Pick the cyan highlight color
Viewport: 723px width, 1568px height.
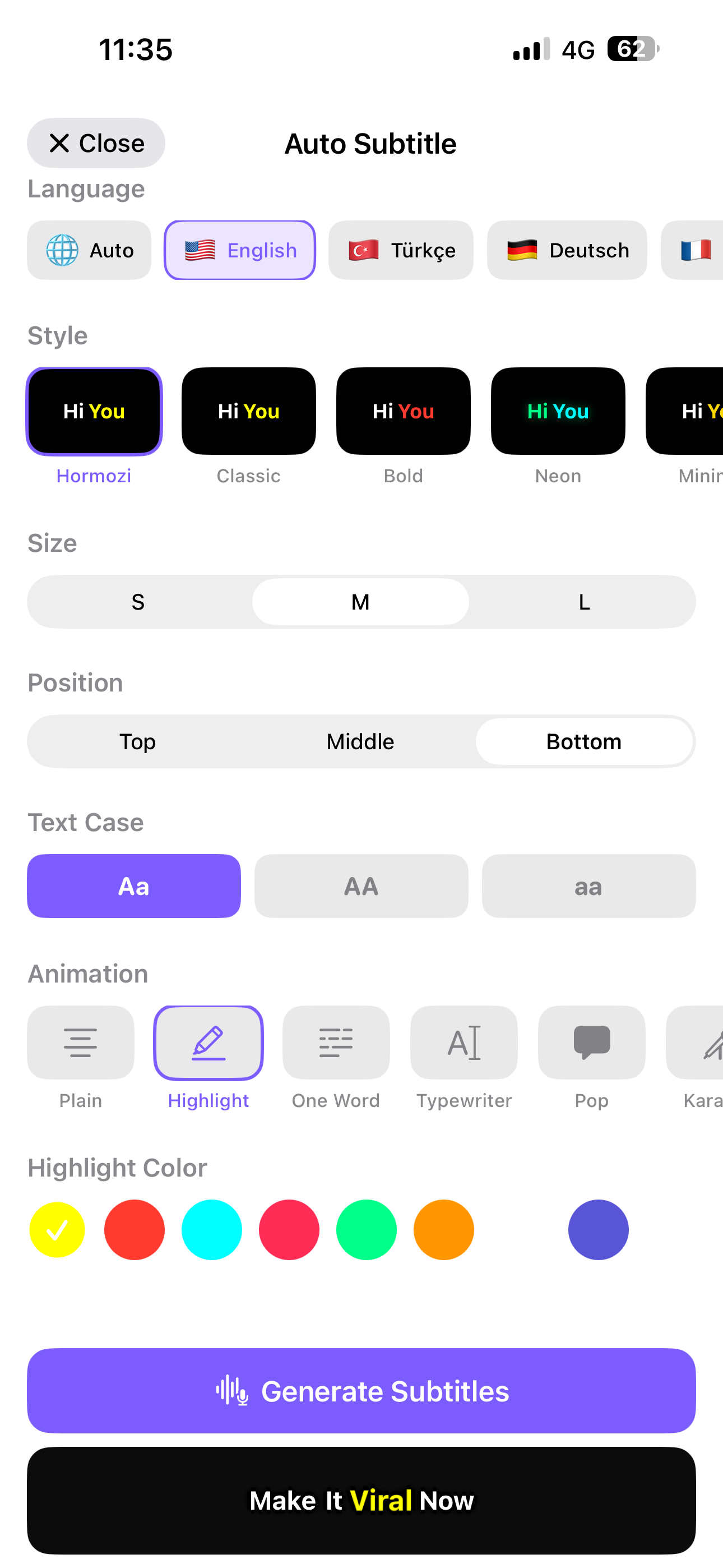pos(212,1230)
